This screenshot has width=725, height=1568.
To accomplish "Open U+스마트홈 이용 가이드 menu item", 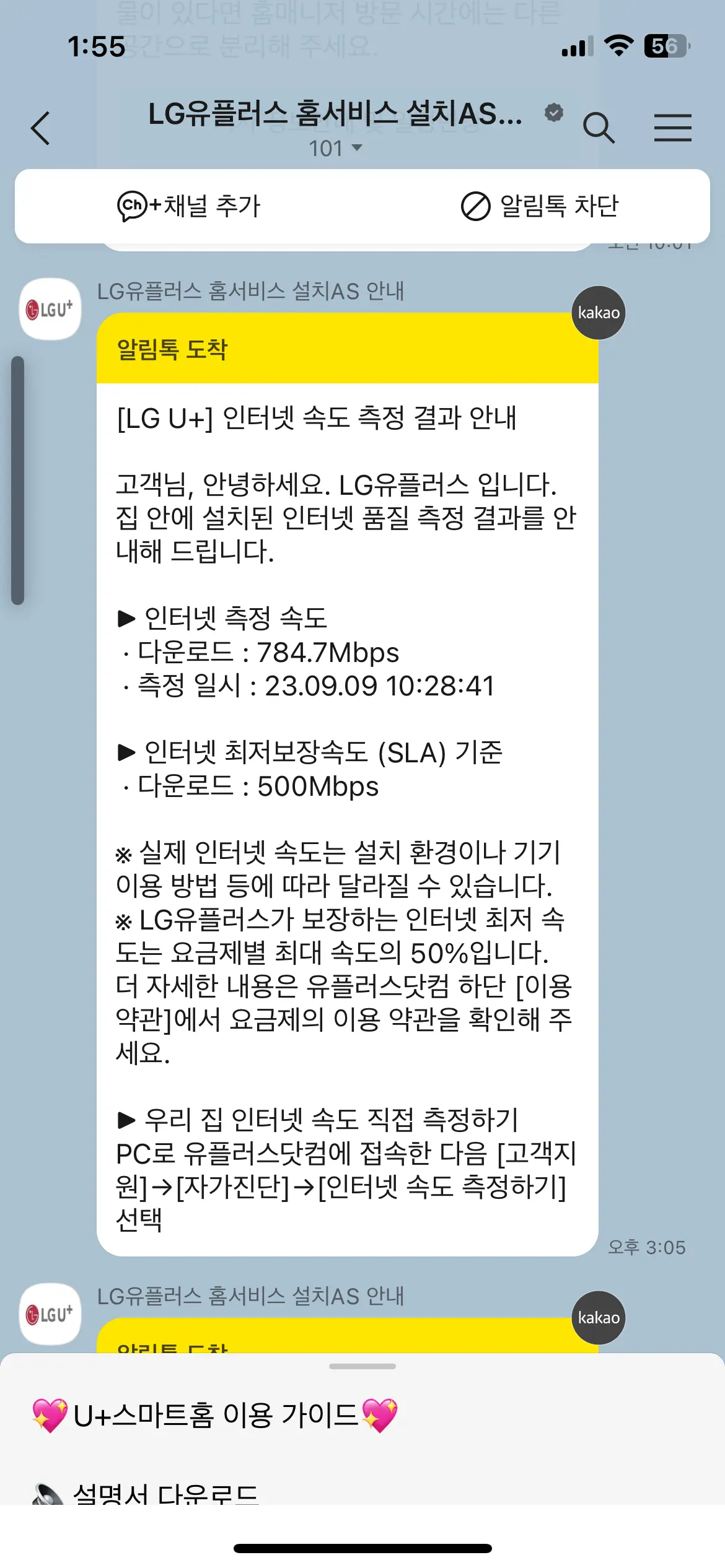I will 215,1416.
